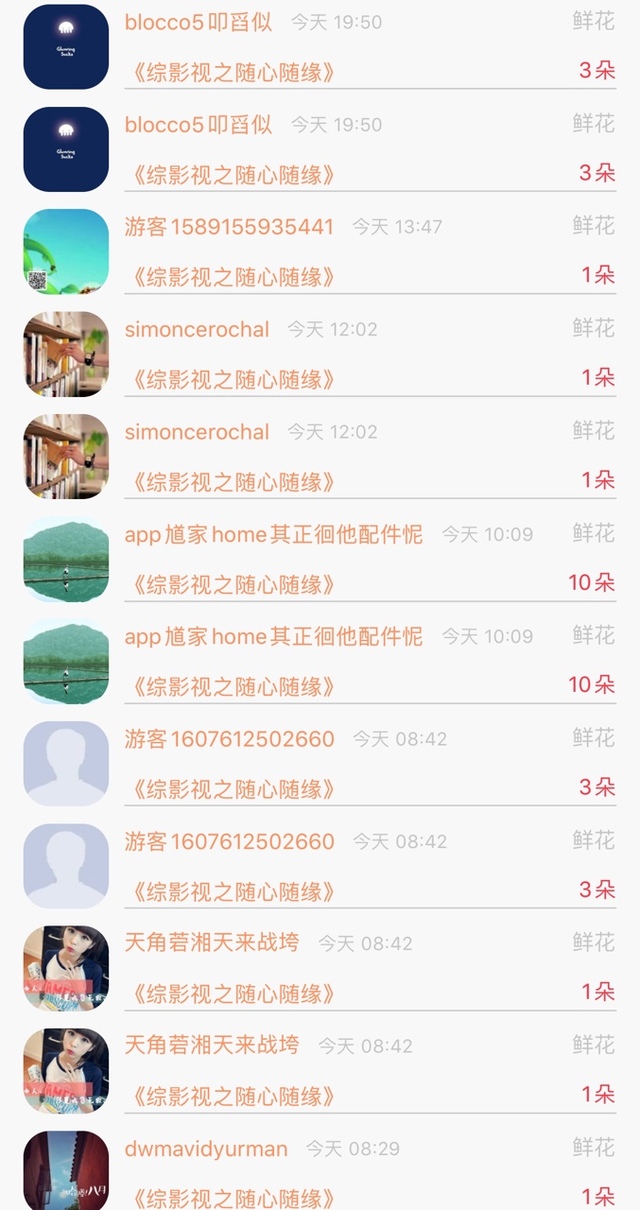Tap the username 游客1589155935441
Viewport: 640px width, 1210px height.
coord(229,227)
